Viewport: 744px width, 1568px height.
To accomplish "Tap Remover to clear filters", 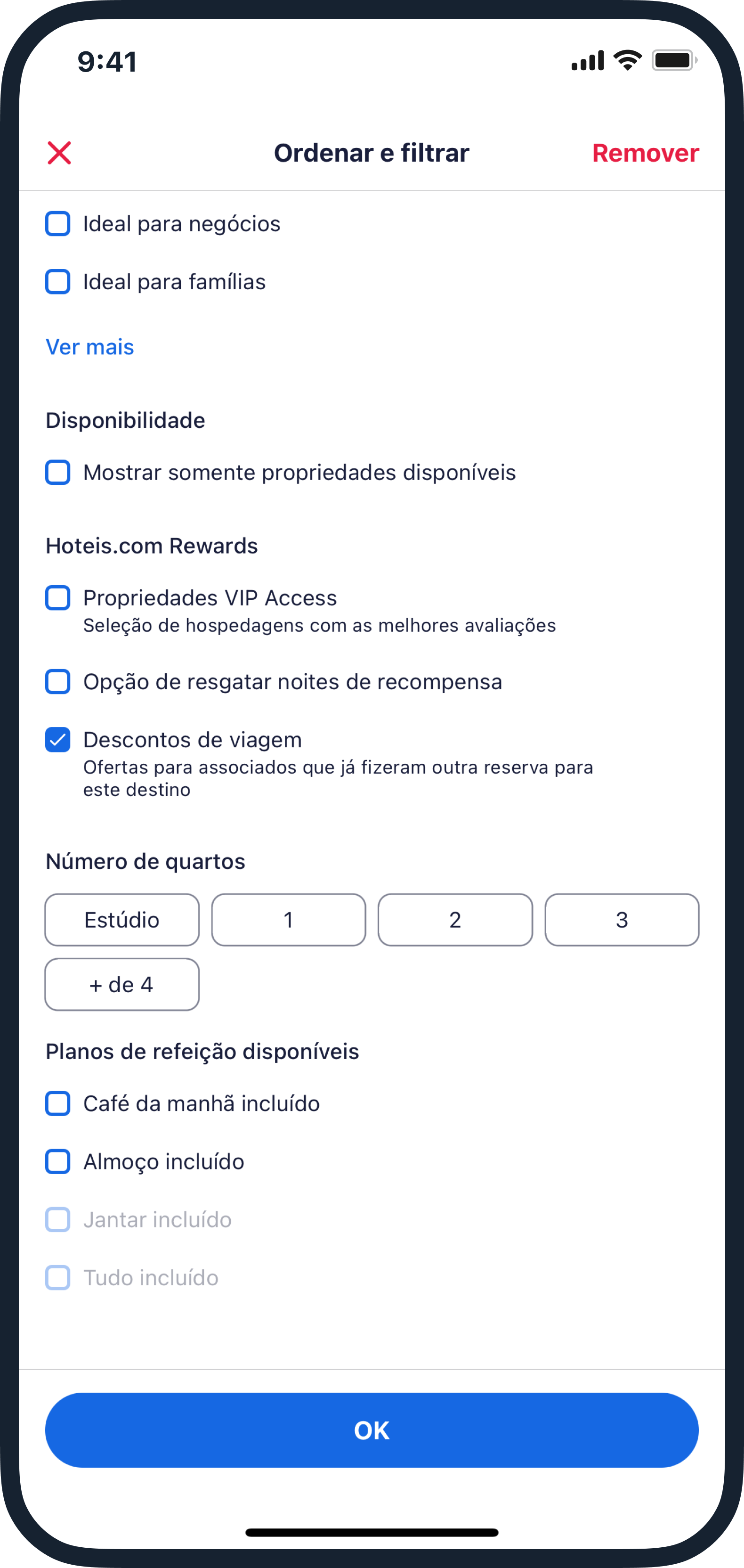I will tap(645, 153).
